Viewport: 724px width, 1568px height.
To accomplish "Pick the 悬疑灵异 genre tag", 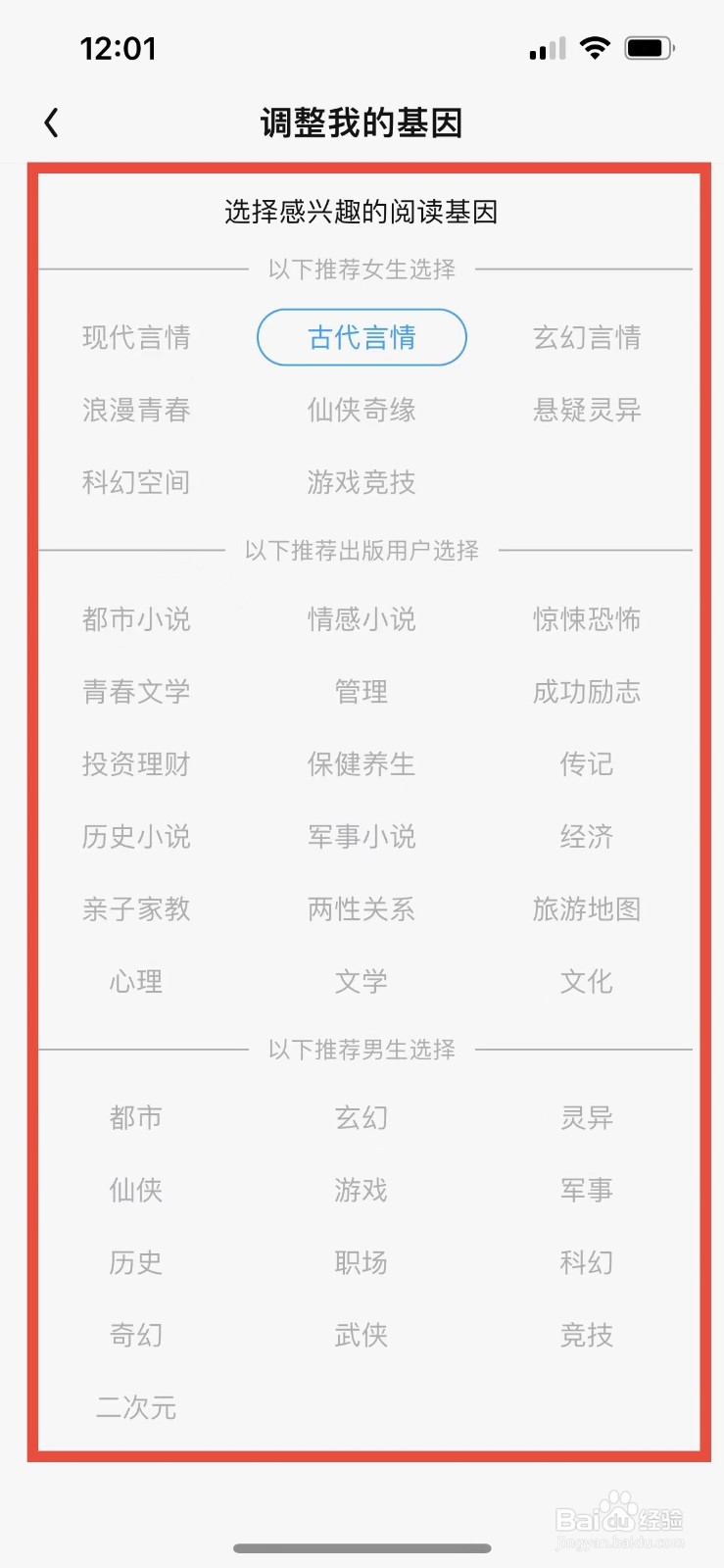I will [x=586, y=410].
